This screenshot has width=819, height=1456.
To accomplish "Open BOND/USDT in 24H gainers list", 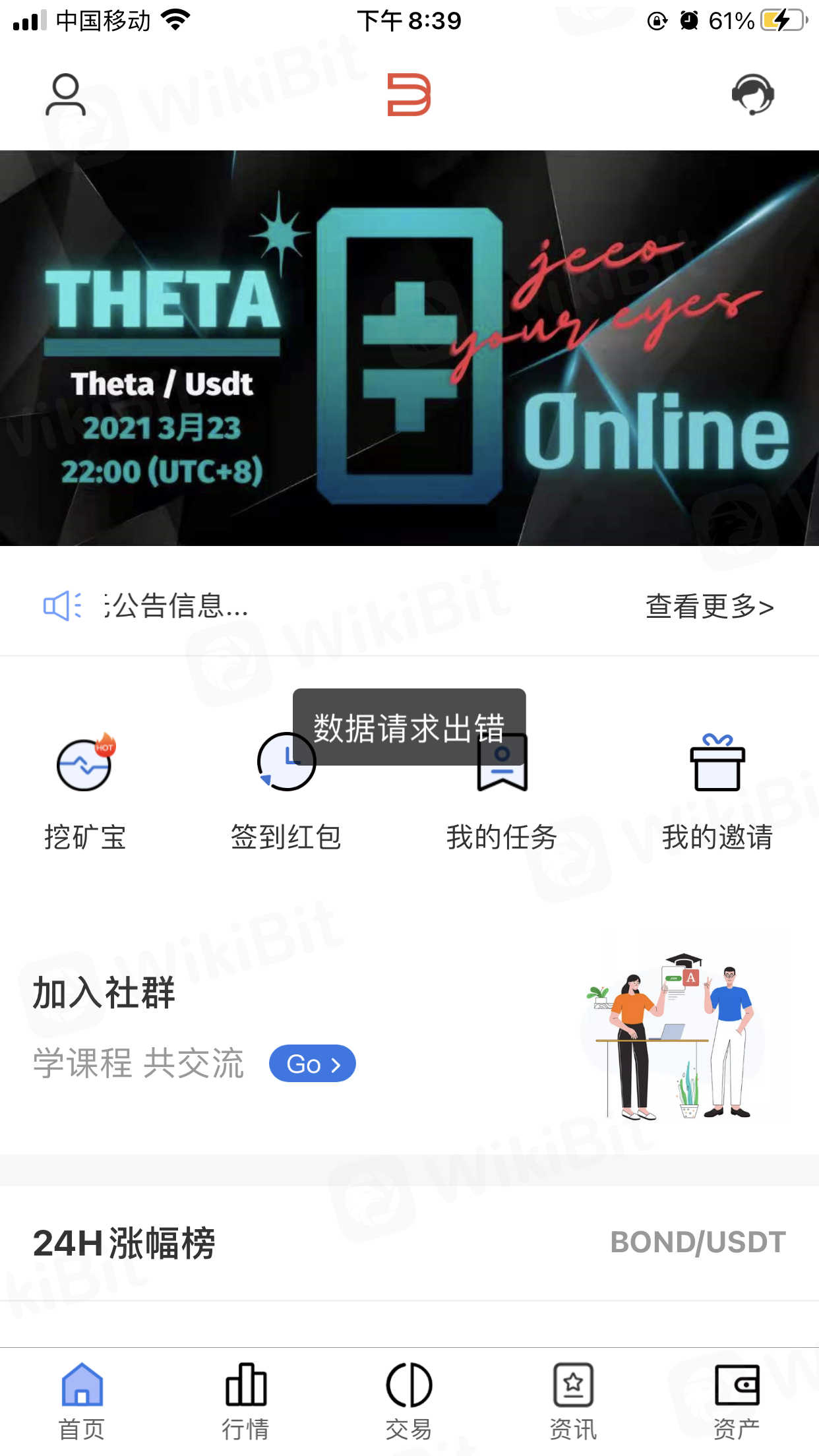I will coord(698,1242).
